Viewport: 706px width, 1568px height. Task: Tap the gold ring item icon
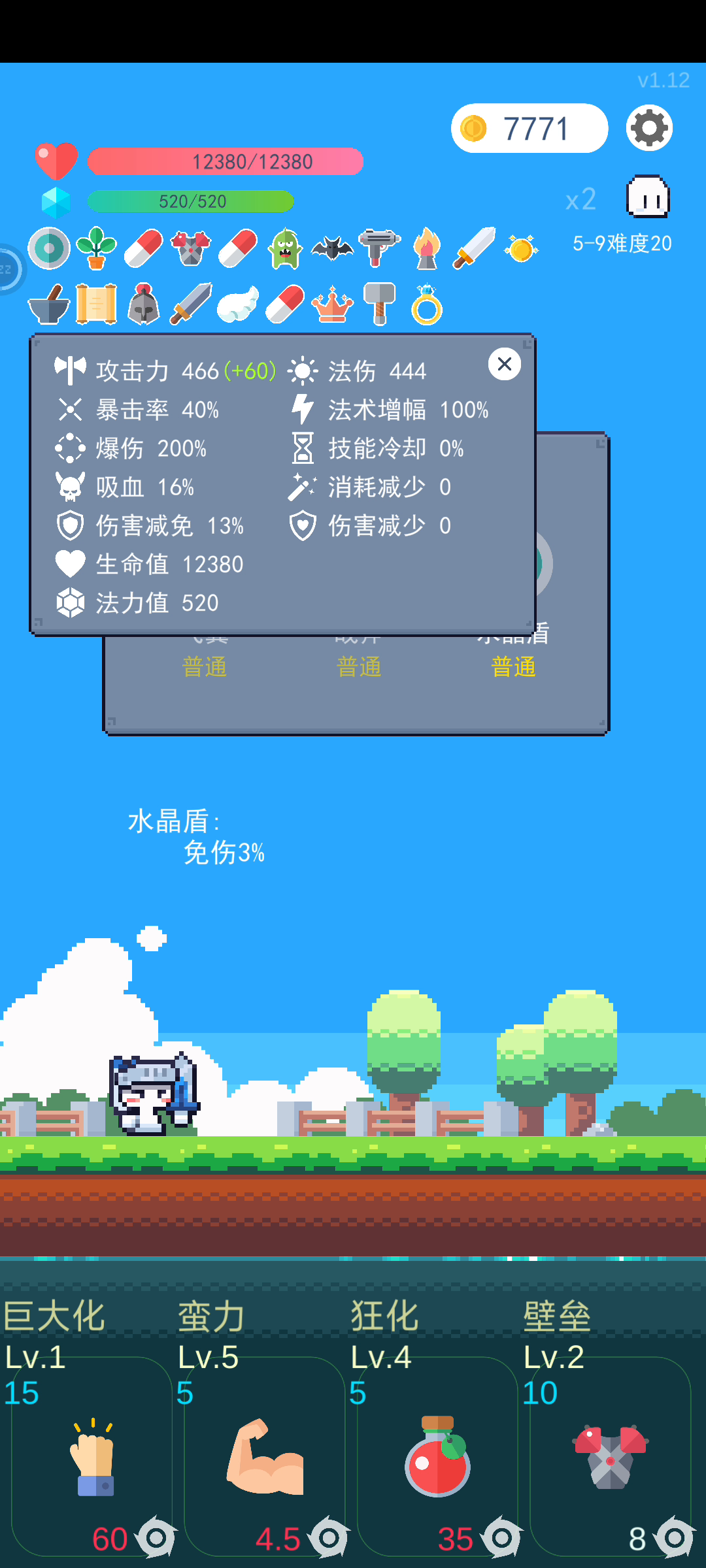(x=426, y=304)
